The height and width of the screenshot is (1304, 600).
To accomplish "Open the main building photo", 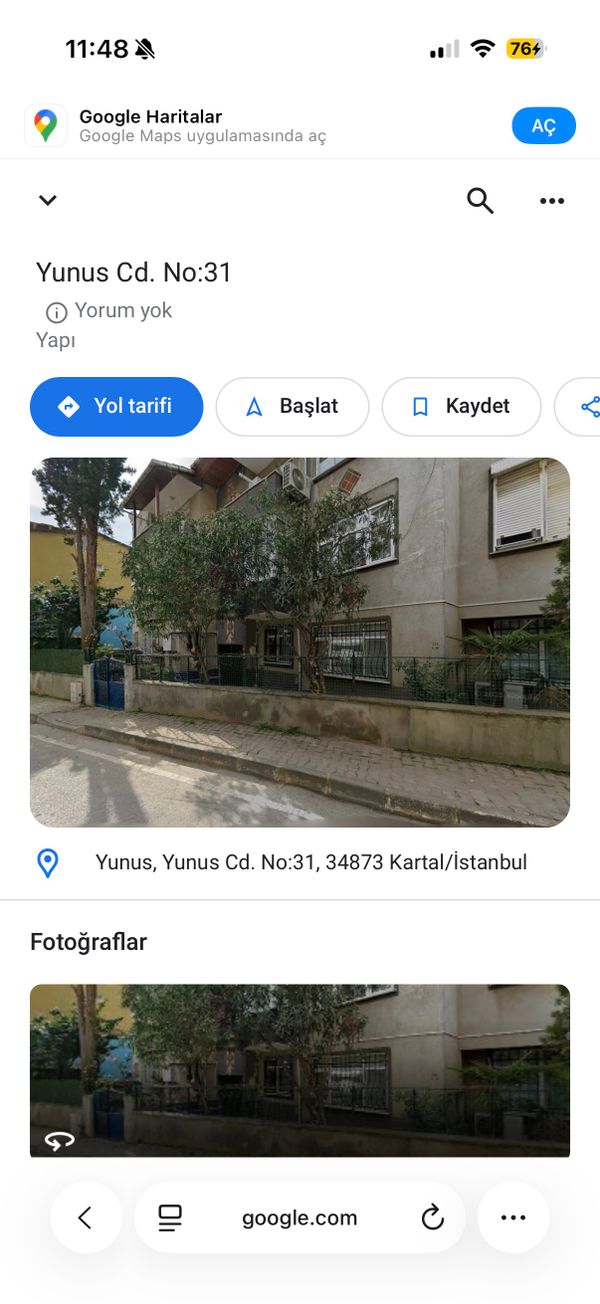I will point(300,641).
